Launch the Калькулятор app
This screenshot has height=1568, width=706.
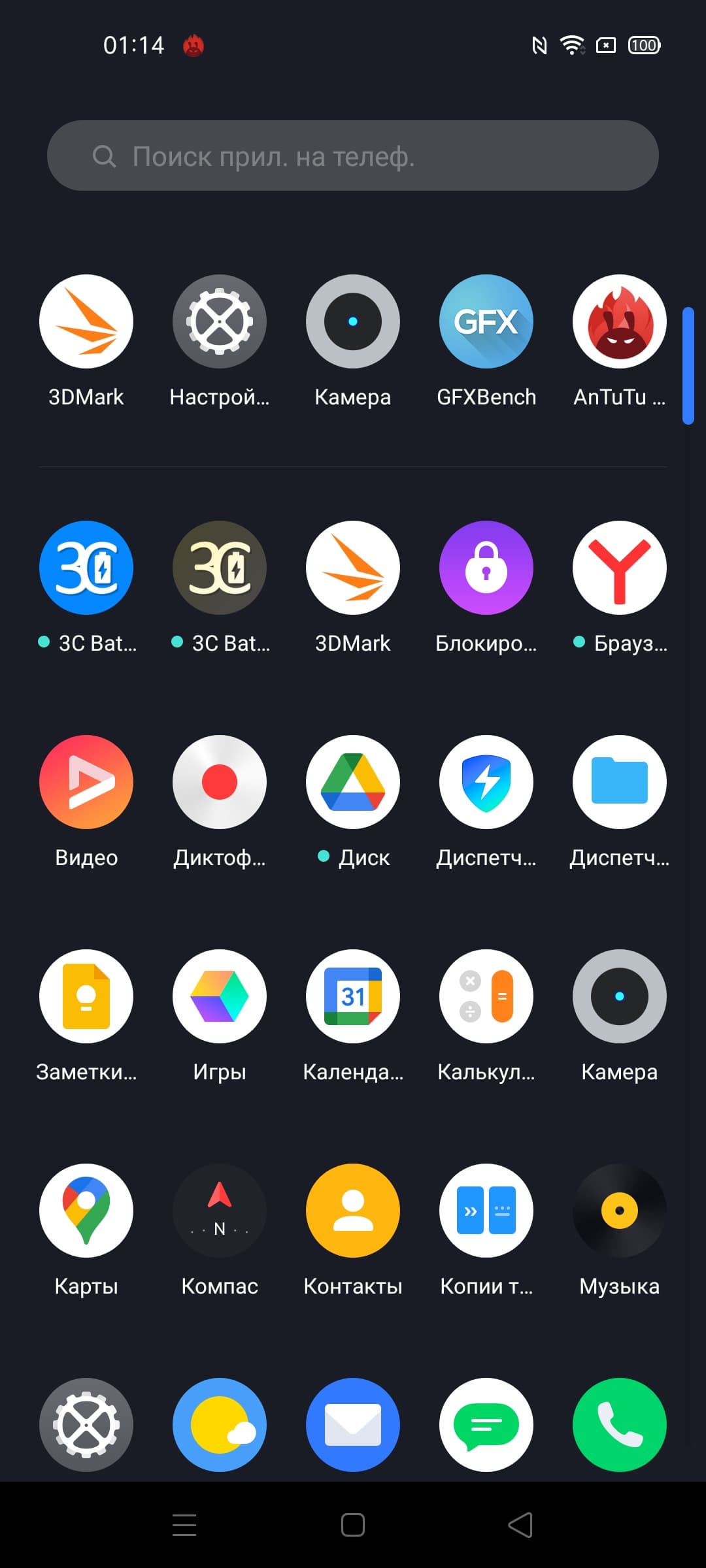[x=486, y=996]
